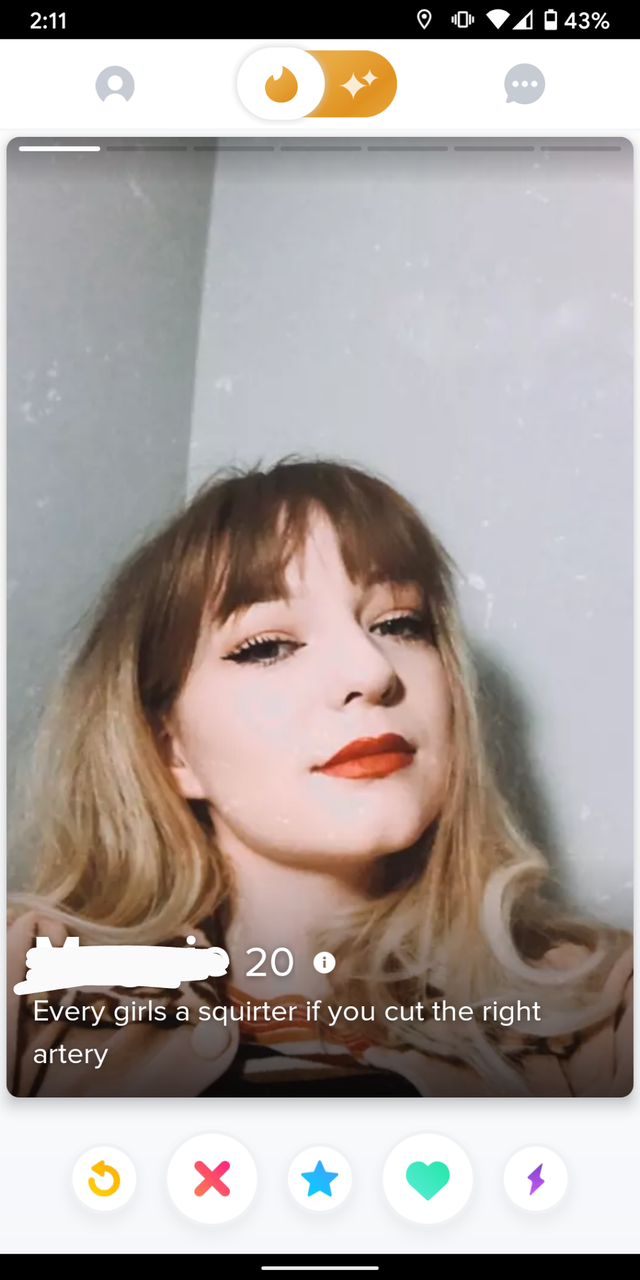Open the messages chat bubble
Image resolution: width=640 pixels, height=1280 pixels.
coord(524,85)
